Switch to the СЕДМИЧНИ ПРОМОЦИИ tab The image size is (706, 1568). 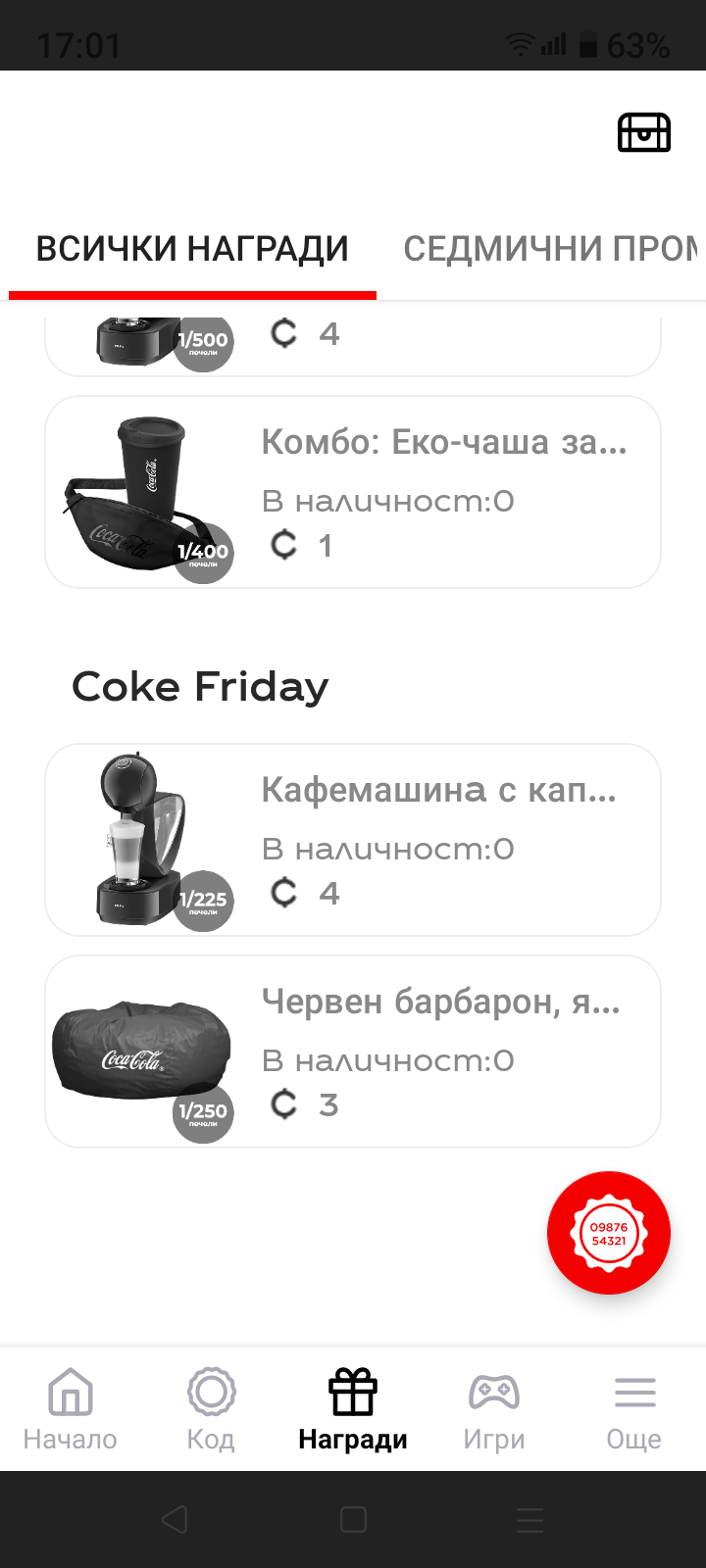click(551, 249)
